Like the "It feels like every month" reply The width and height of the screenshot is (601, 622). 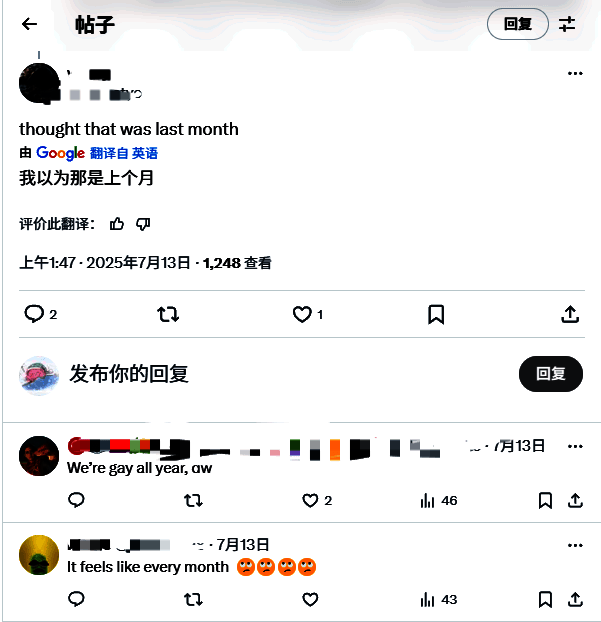pyautogui.click(x=310, y=599)
